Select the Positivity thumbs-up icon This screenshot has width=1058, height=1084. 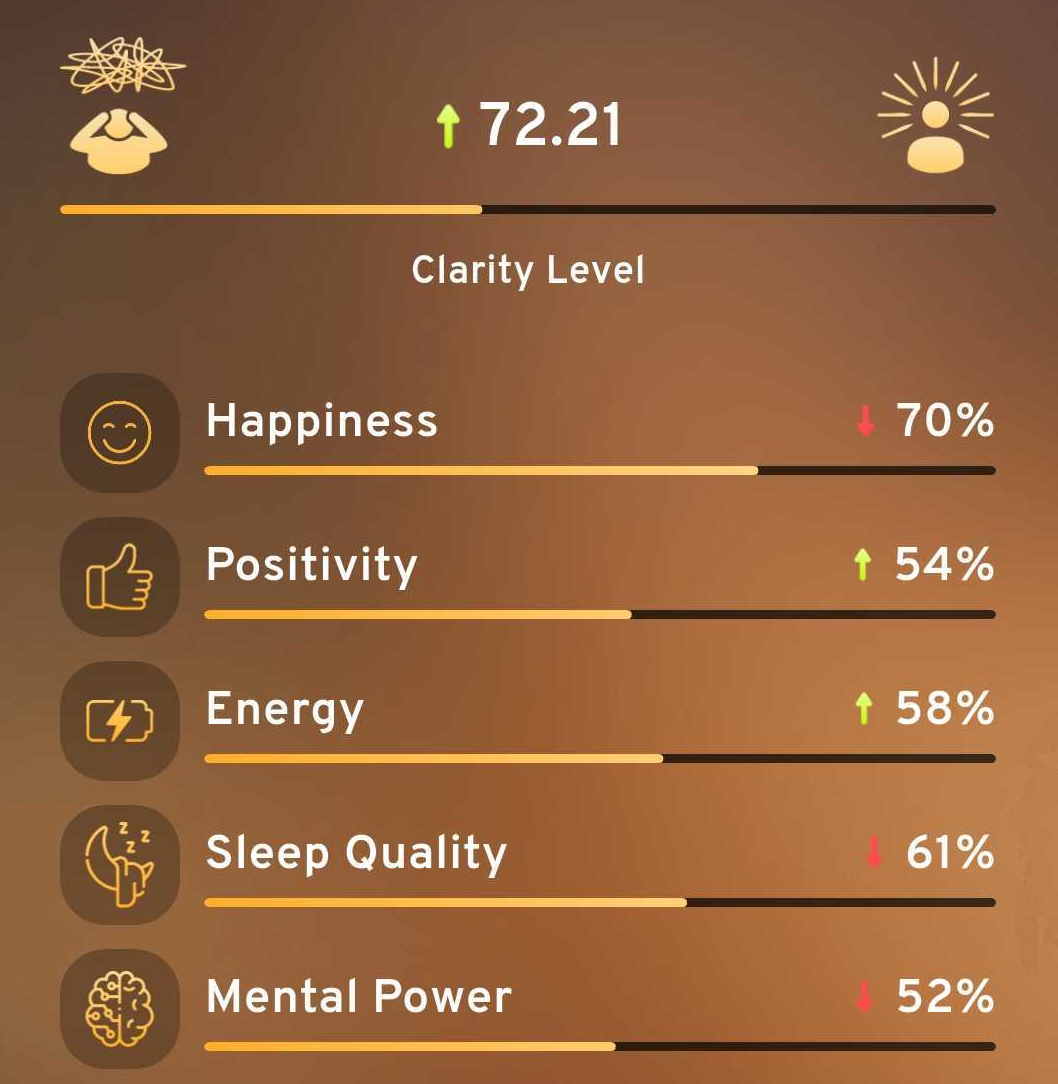[x=119, y=576]
